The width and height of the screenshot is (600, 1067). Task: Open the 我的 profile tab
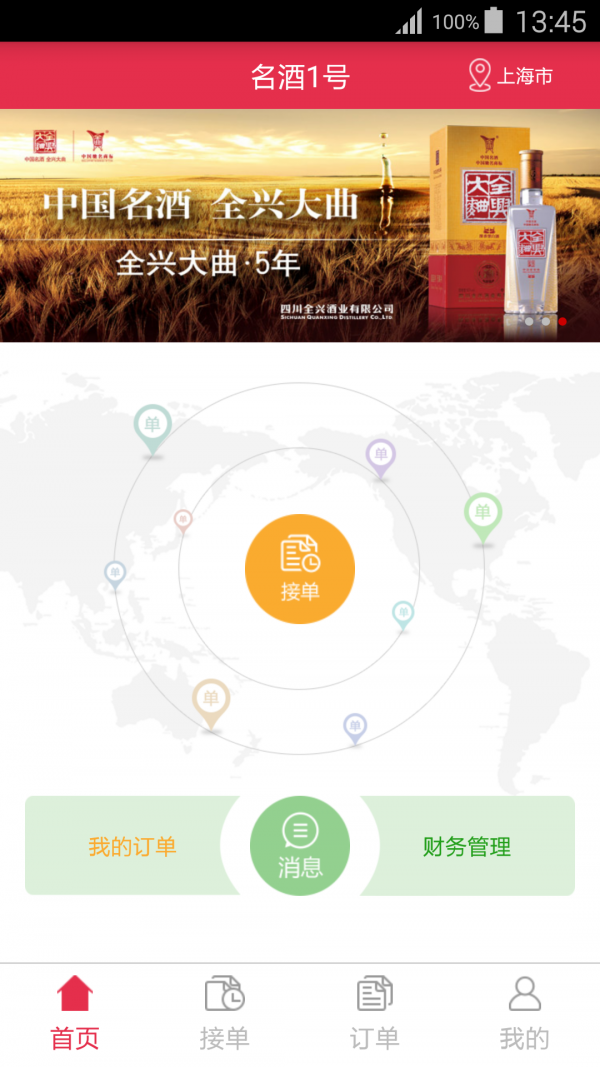[x=524, y=1013]
